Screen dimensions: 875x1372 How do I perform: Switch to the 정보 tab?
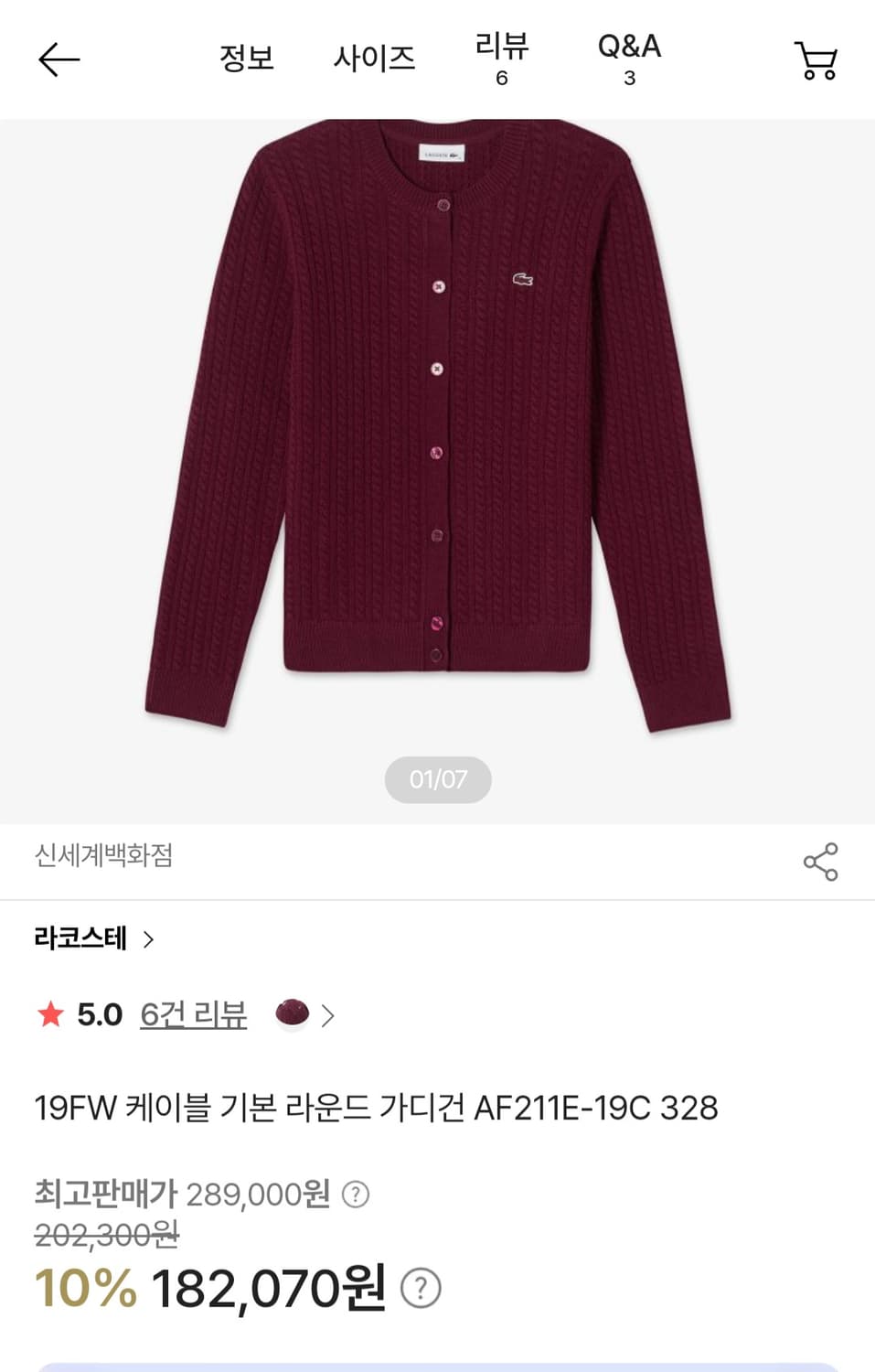point(246,59)
